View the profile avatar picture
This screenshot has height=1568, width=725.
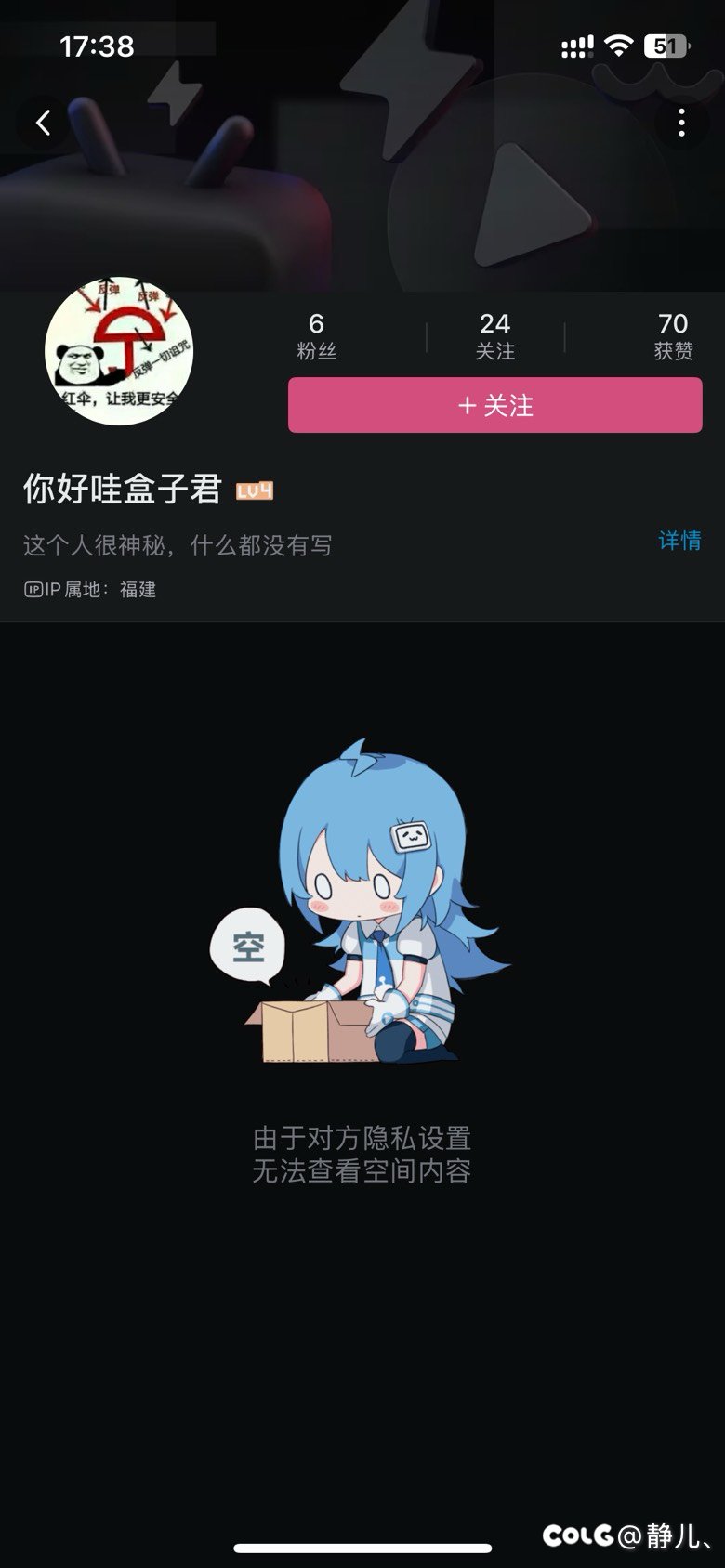coord(119,351)
